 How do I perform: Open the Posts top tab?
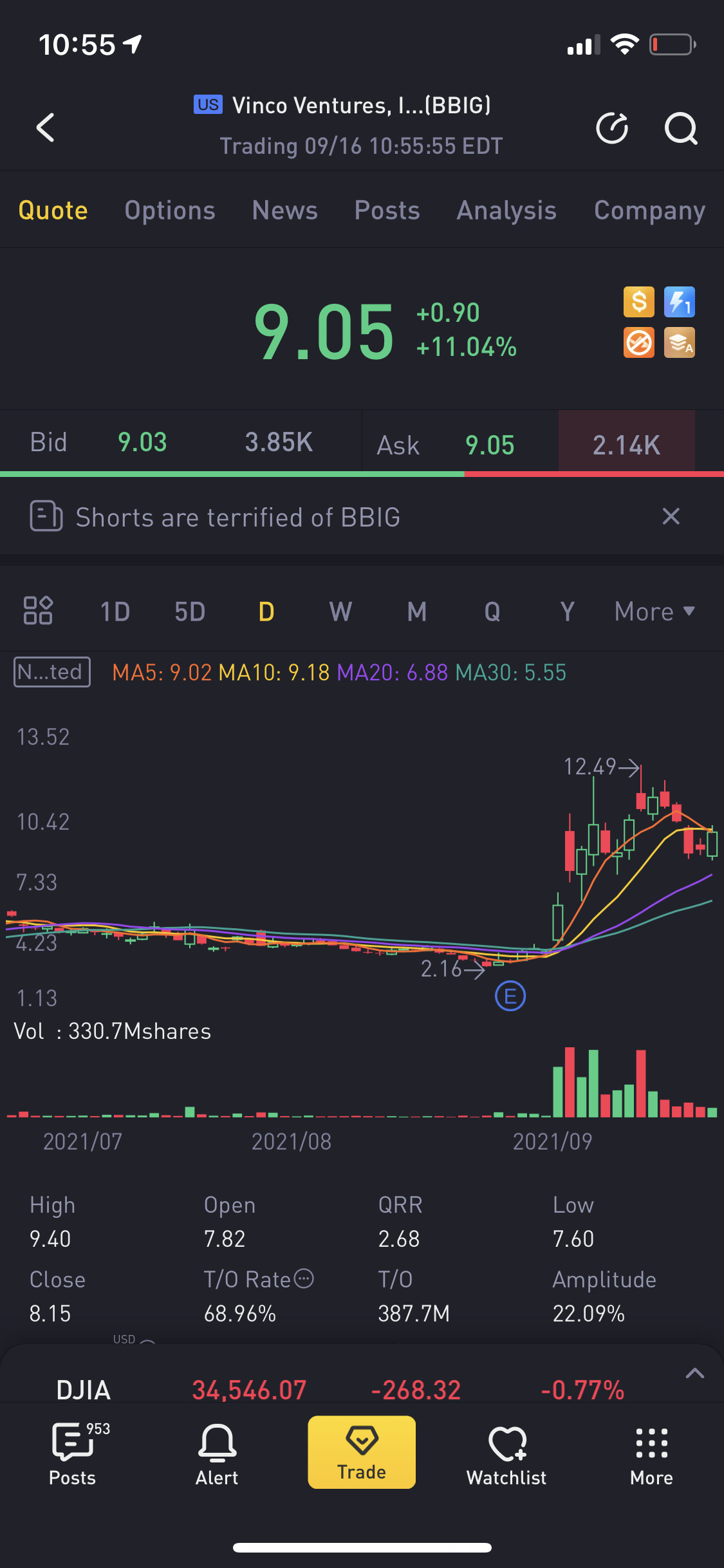pos(387,210)
